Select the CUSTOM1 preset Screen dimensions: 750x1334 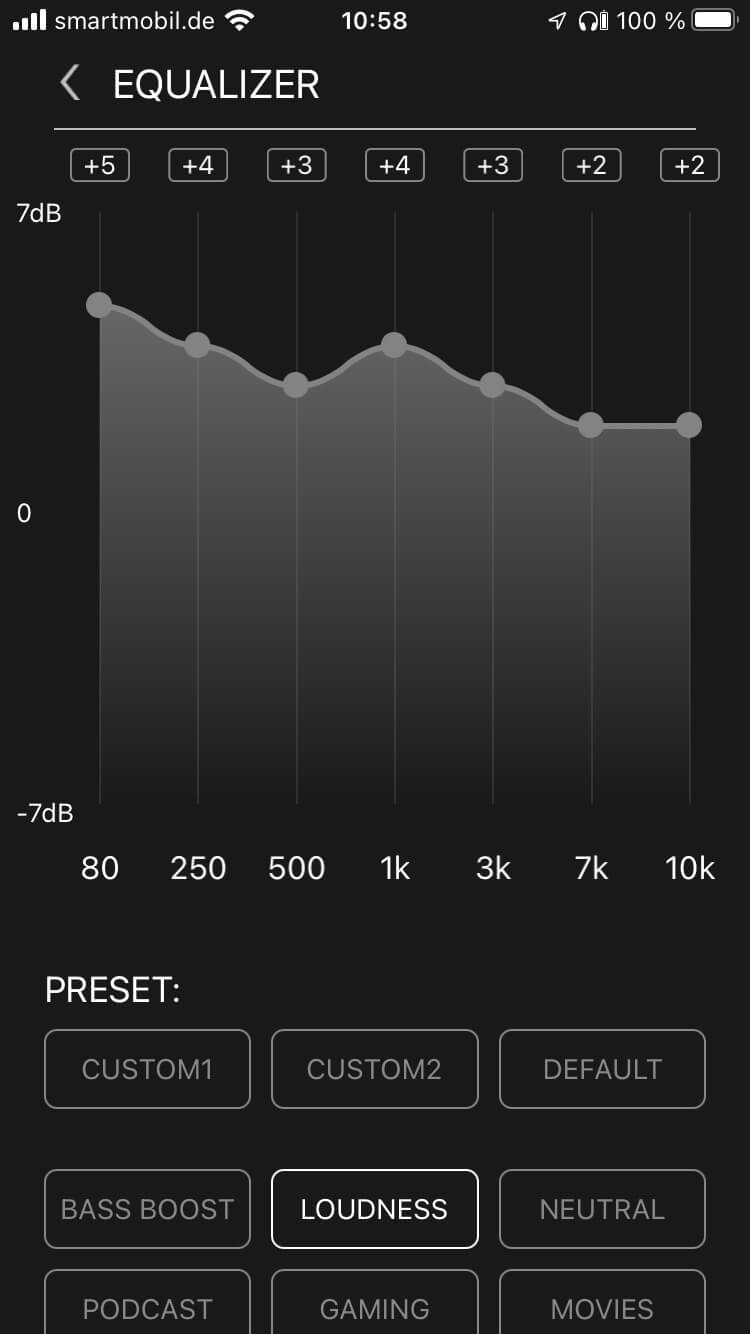click(x=147, y=1069)
